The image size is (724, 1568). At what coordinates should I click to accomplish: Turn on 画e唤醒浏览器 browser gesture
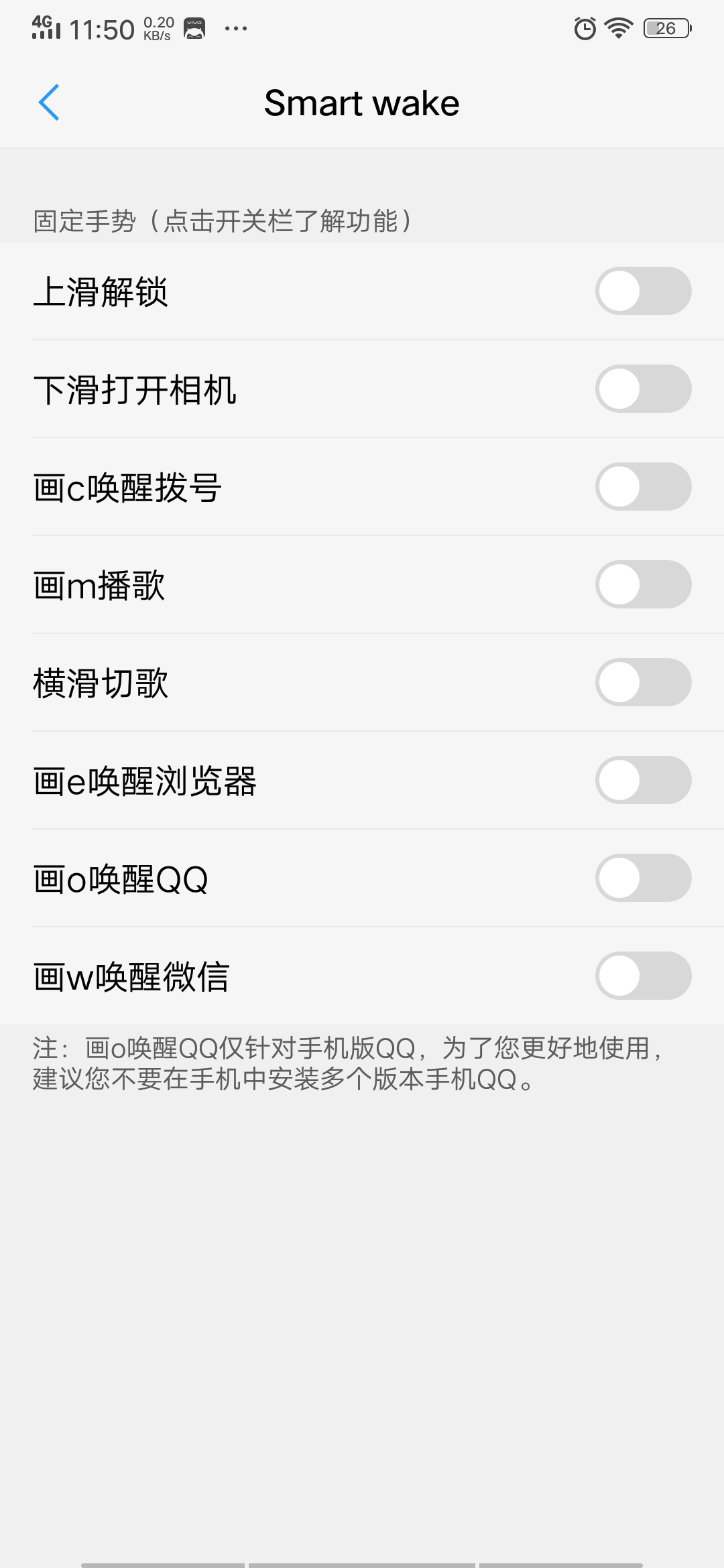(x=642, y=780)
